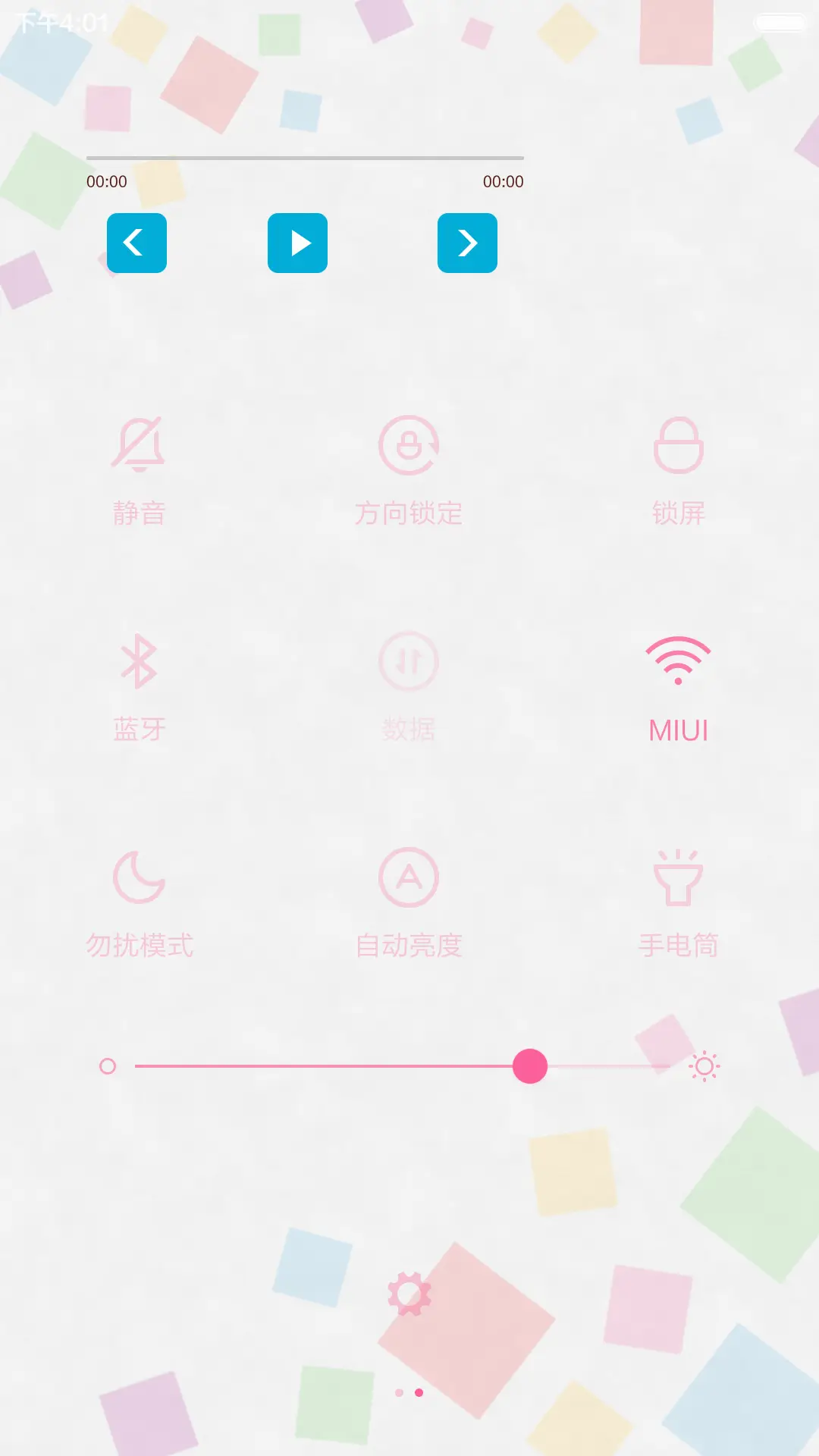Screen dimensions: 819x1456
Task: Enable auto brightness (自动亮度)
Action: [408, 877]
